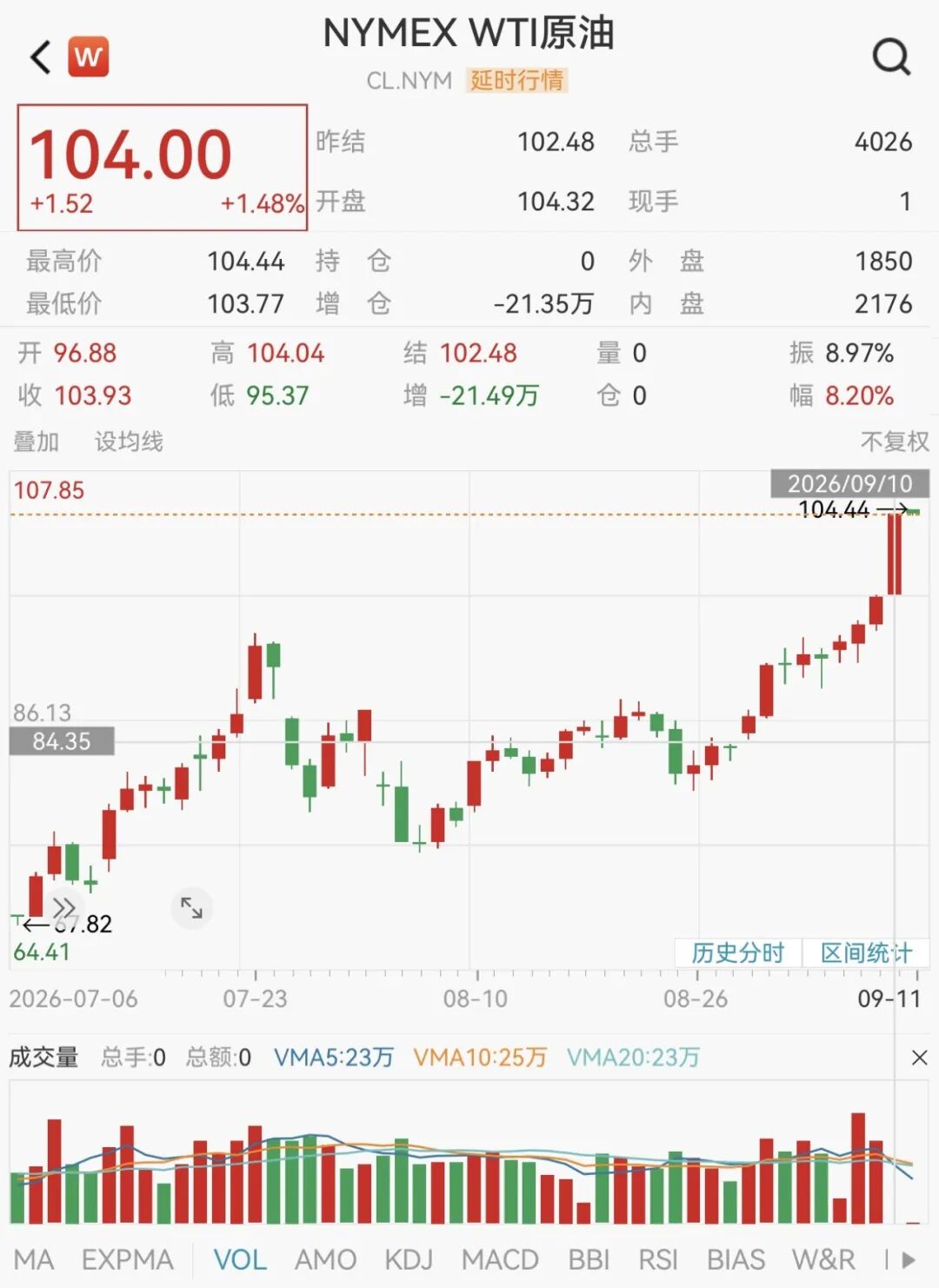
Task: Show the MACD indicator
Action: pos(500,1259)
